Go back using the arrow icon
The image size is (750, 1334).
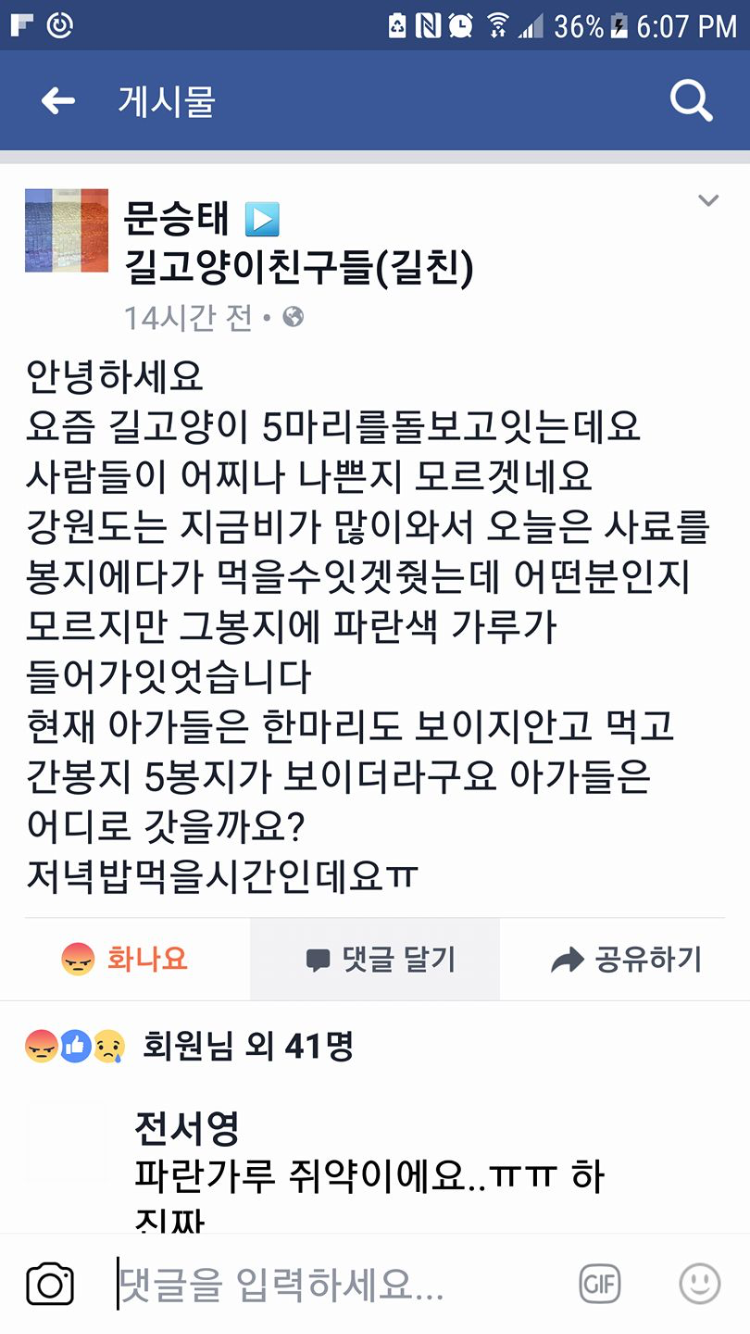click(58, 100)
